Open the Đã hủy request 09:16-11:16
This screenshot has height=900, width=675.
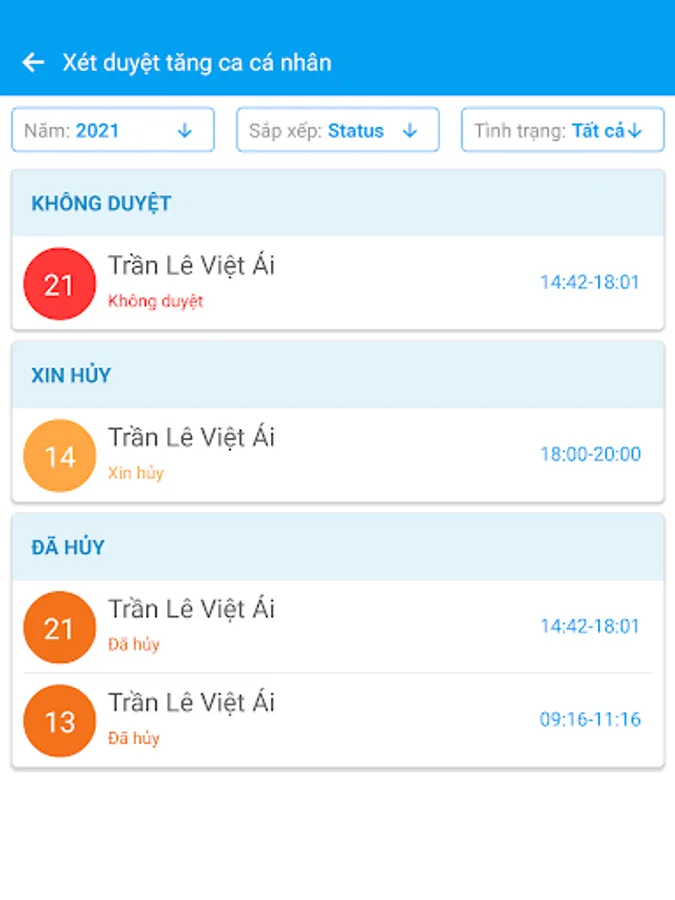[338, 720]
